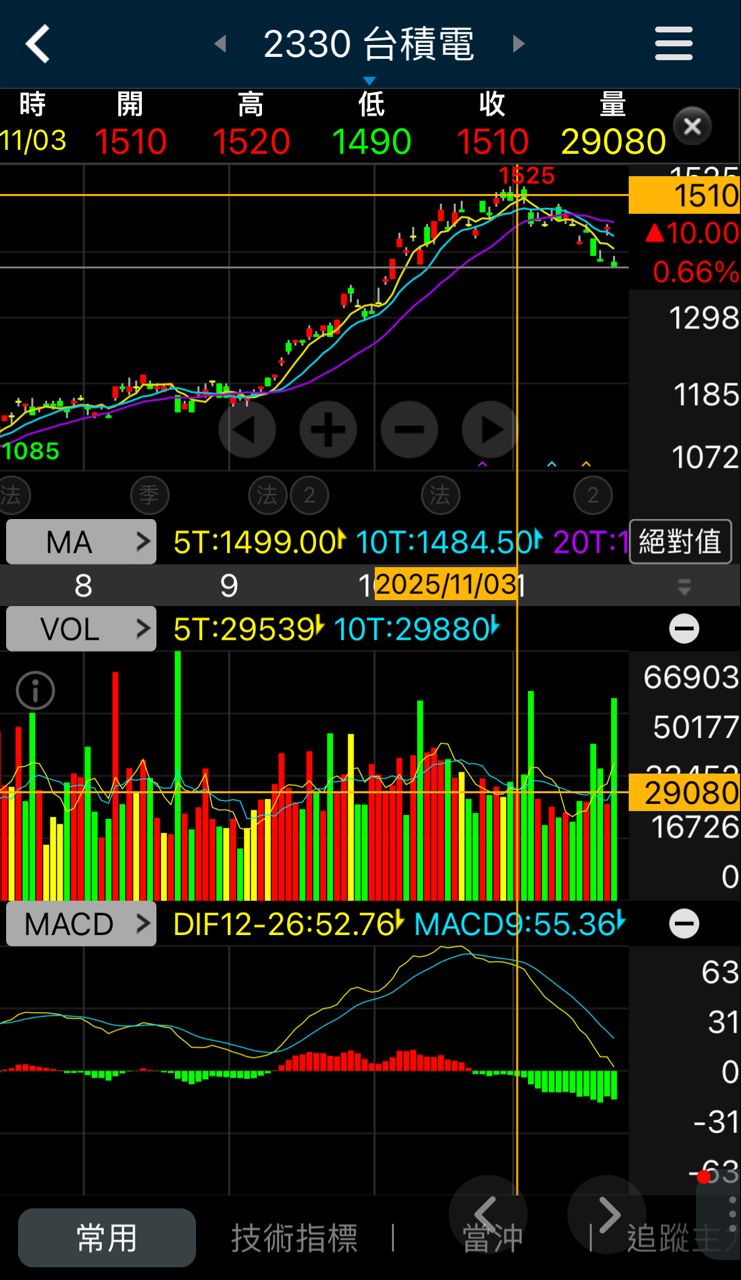Open the MA indicator selector
Image resolution: width=741 pixels, height=1280 pixels.
point(81,542)
